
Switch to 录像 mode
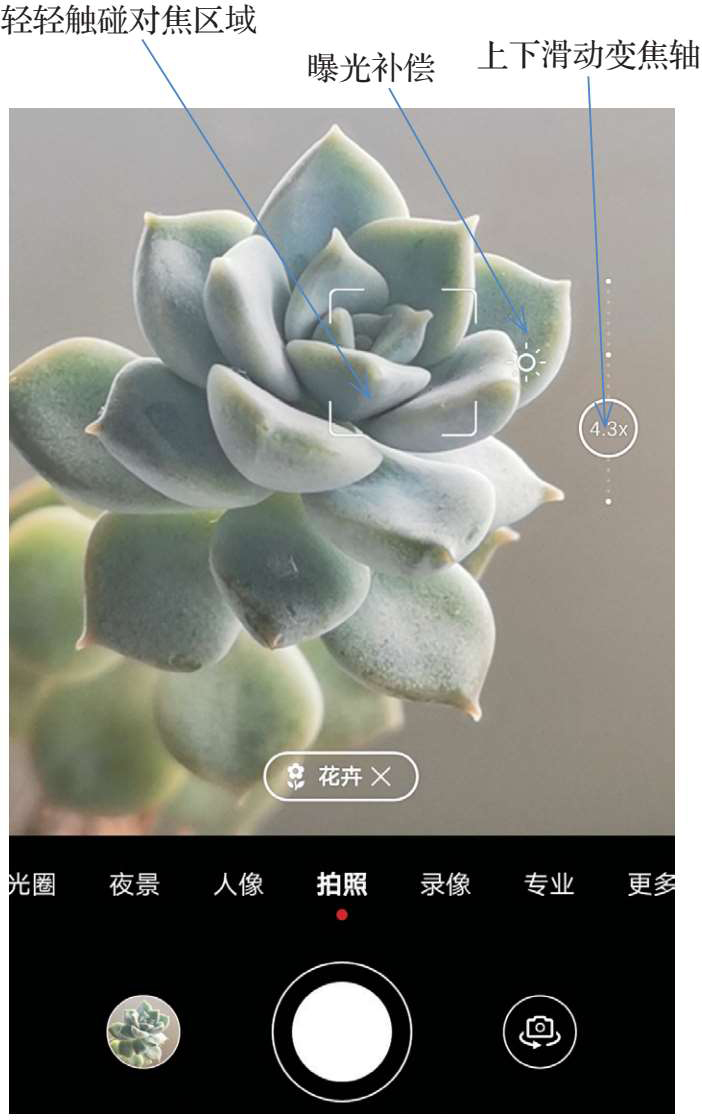click(x=445, y=885)
